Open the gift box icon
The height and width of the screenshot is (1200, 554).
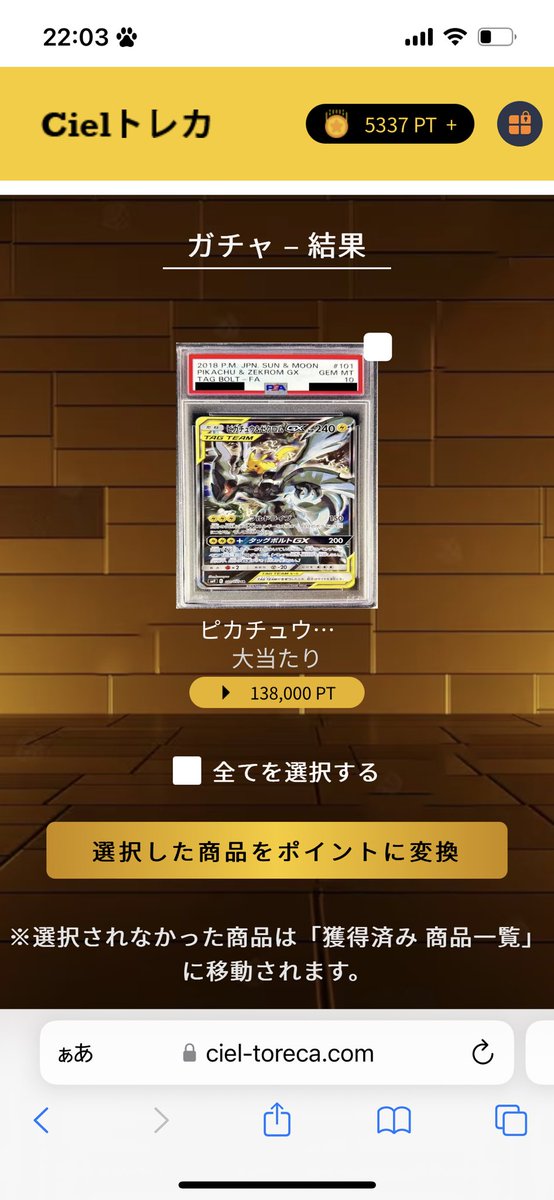(519, 124)
